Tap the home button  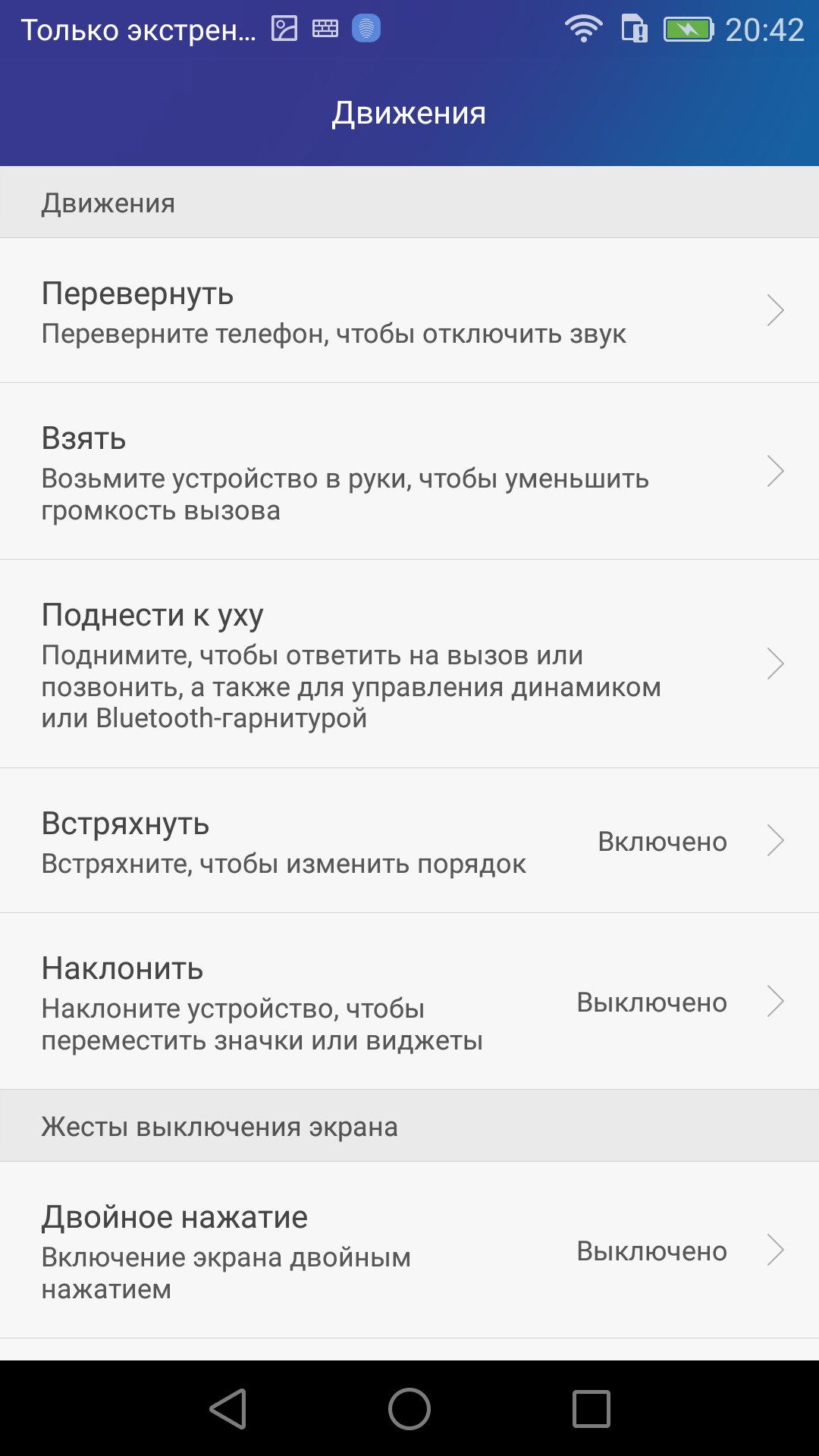[409, 1409]
